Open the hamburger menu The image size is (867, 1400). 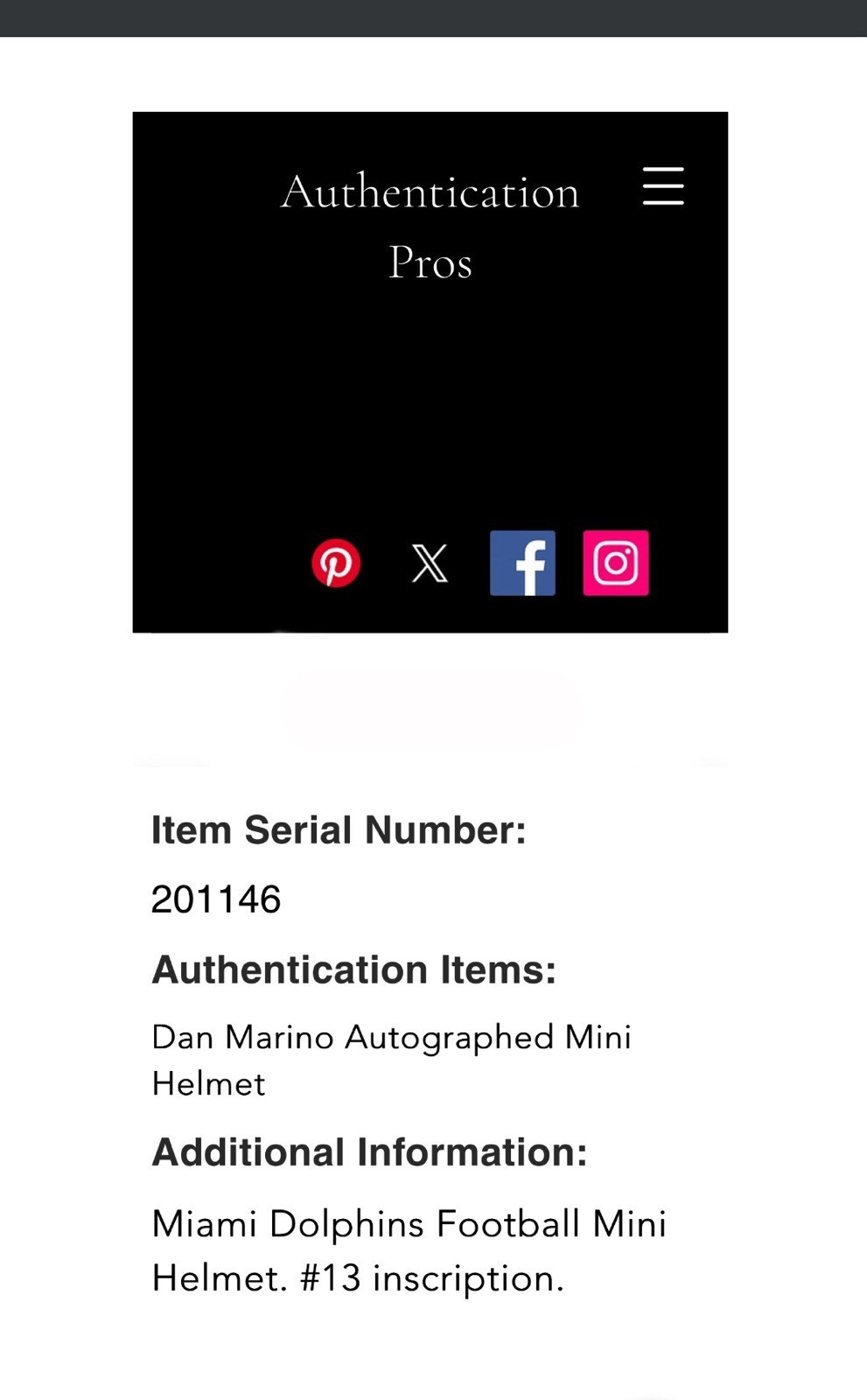pos(663,186)
